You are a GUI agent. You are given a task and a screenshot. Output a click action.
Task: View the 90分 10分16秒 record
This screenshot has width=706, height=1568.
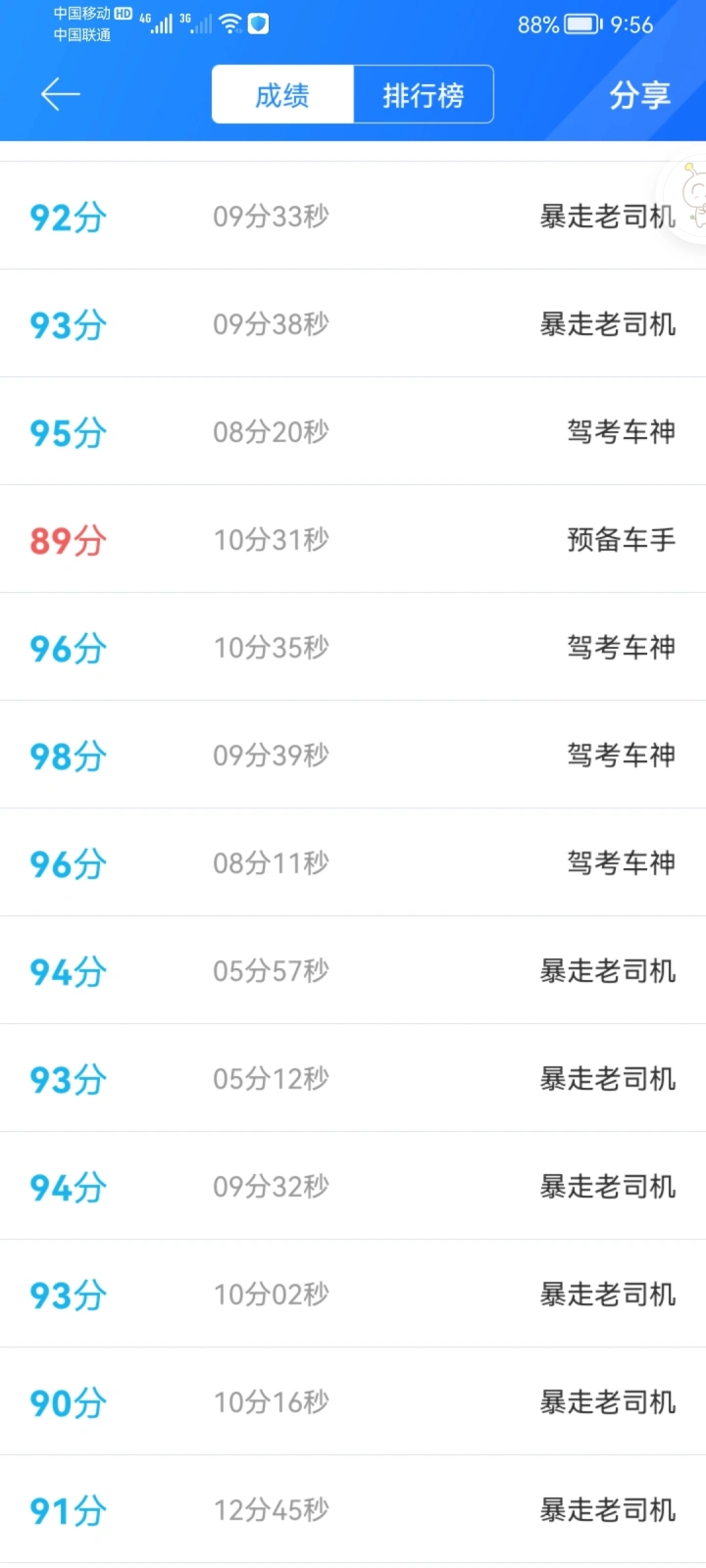coord(353,1401)
